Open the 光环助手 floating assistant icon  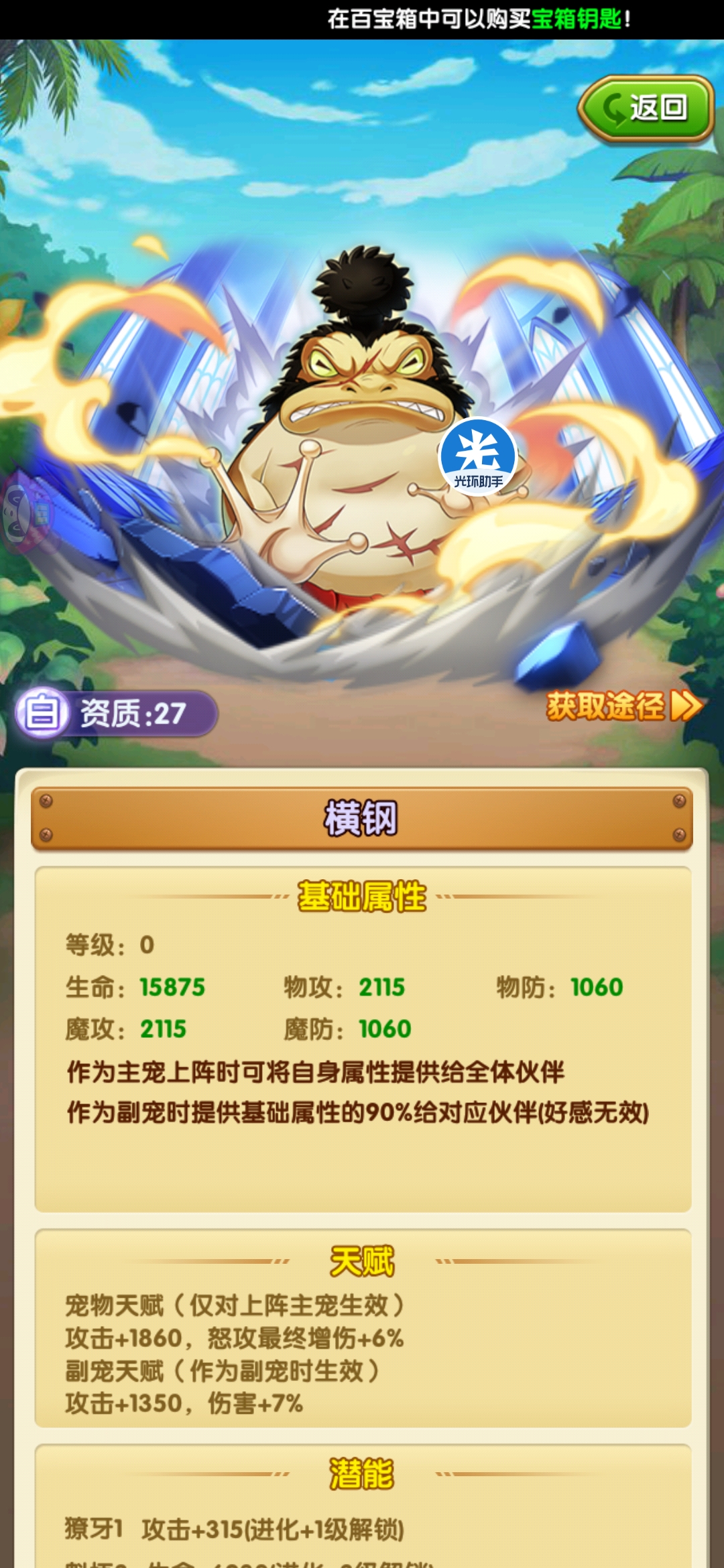point(477,457)
